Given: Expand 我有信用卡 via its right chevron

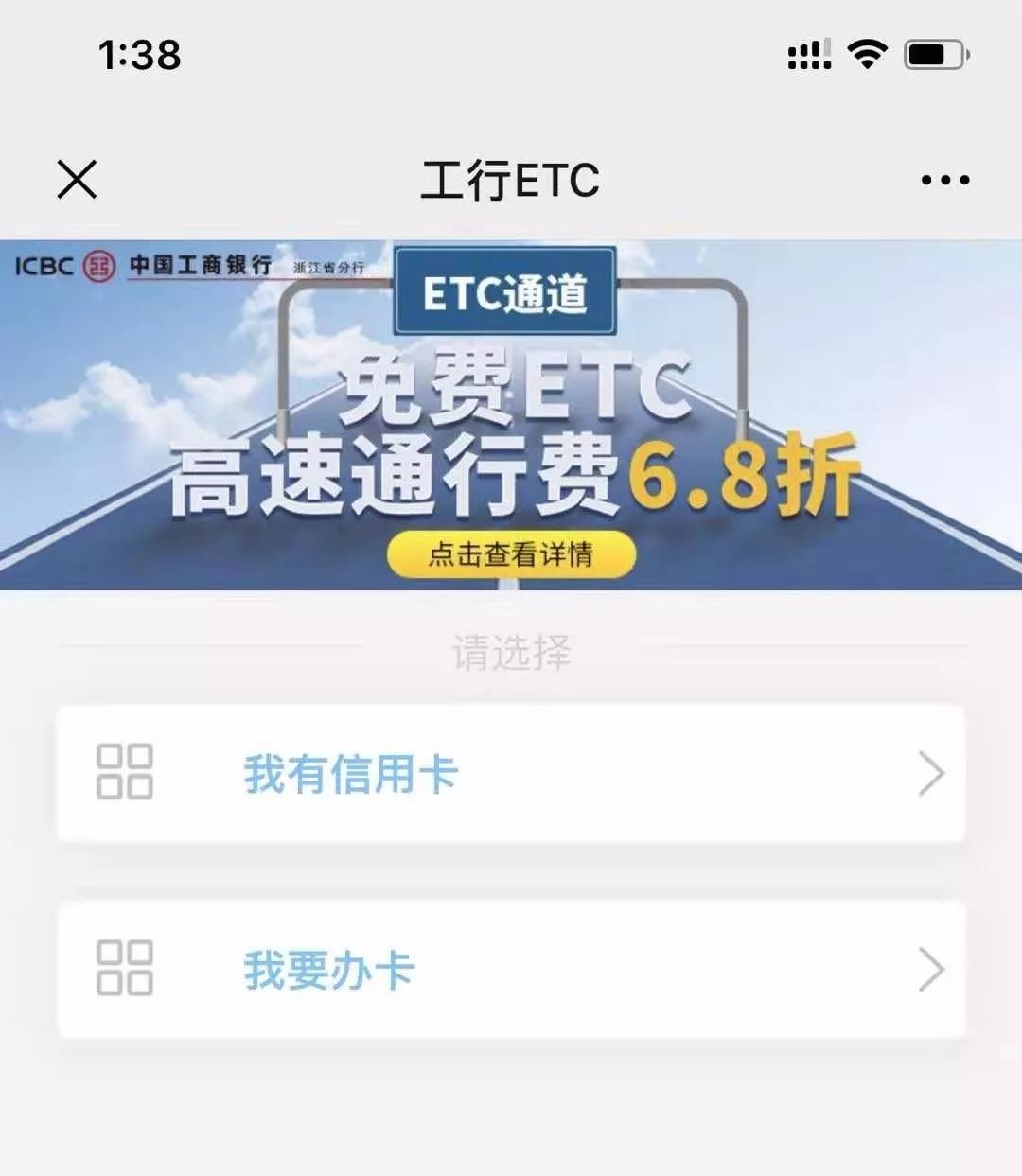Looking at the screenshot, I should point(931,771).
